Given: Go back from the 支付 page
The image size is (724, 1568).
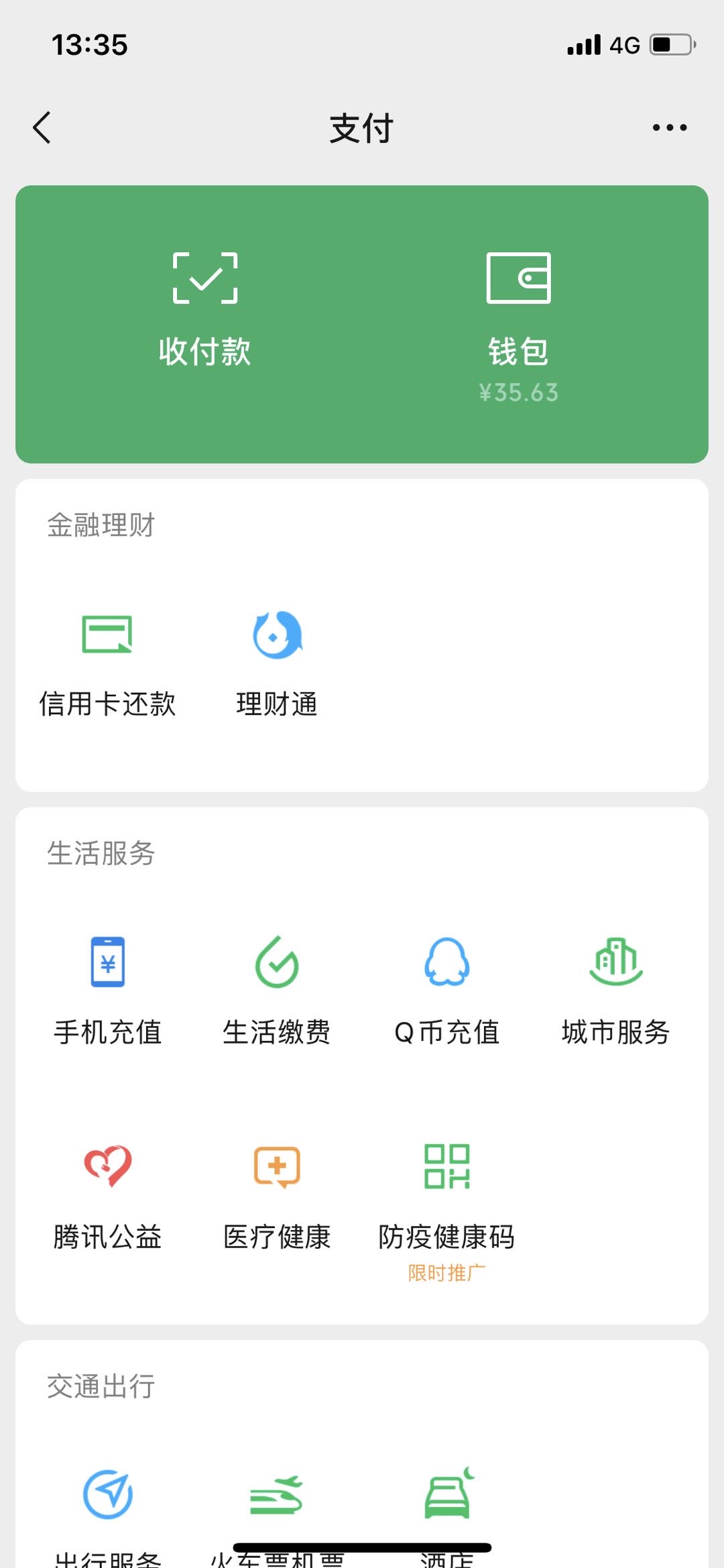Looking at the screenshot, I should click(x=42, y=127).
